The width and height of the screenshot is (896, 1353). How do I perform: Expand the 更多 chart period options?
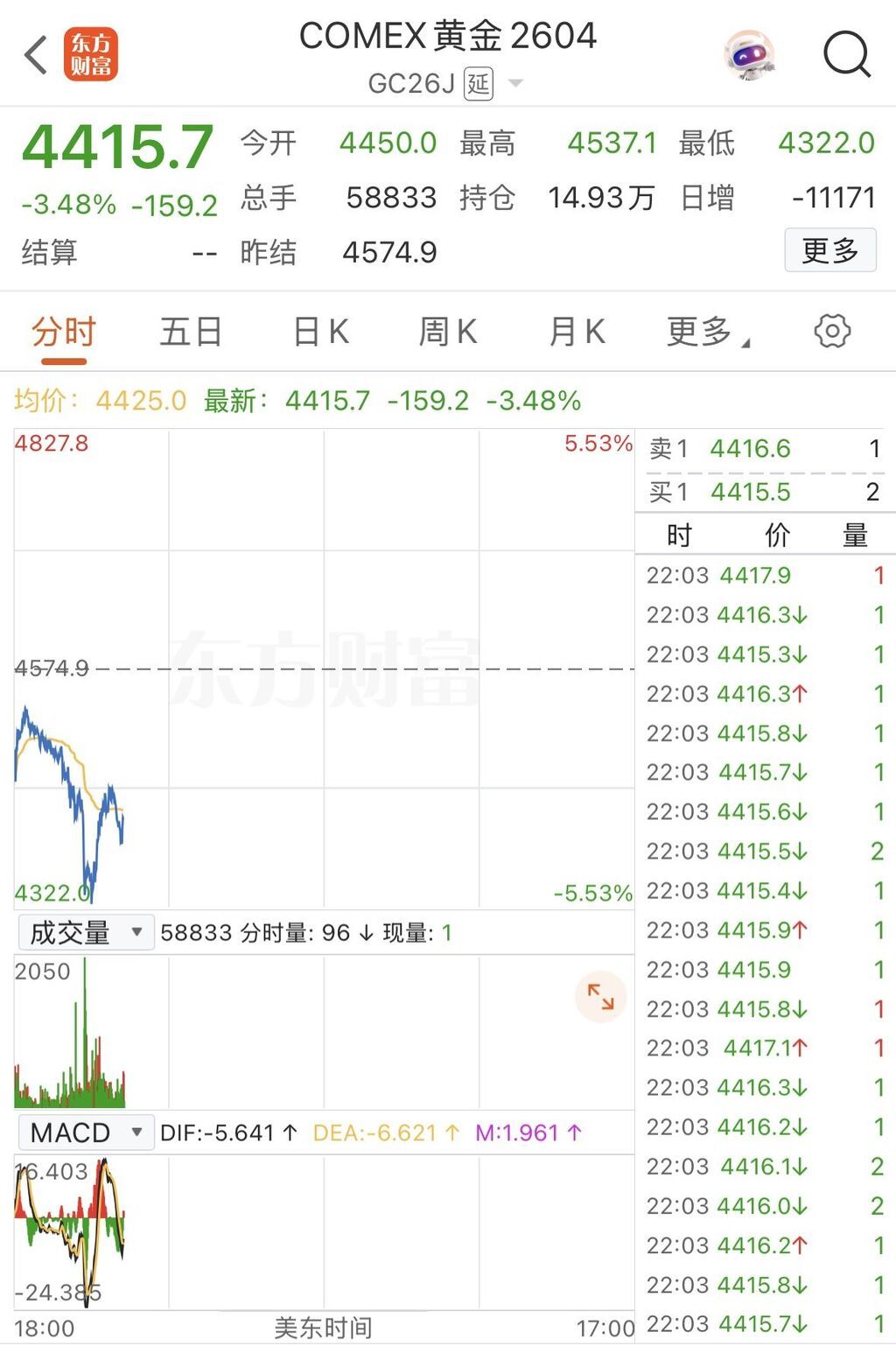pos(705,333)
